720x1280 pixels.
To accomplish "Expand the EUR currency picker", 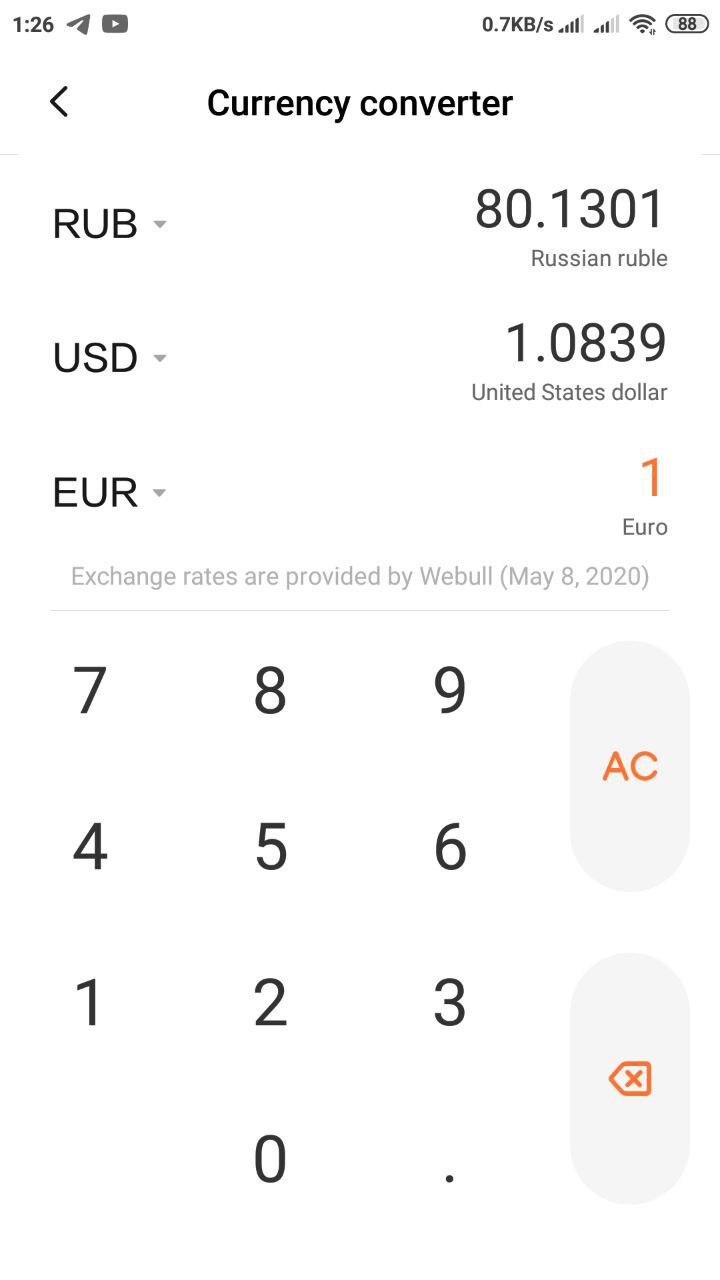I will pos(109,493).
